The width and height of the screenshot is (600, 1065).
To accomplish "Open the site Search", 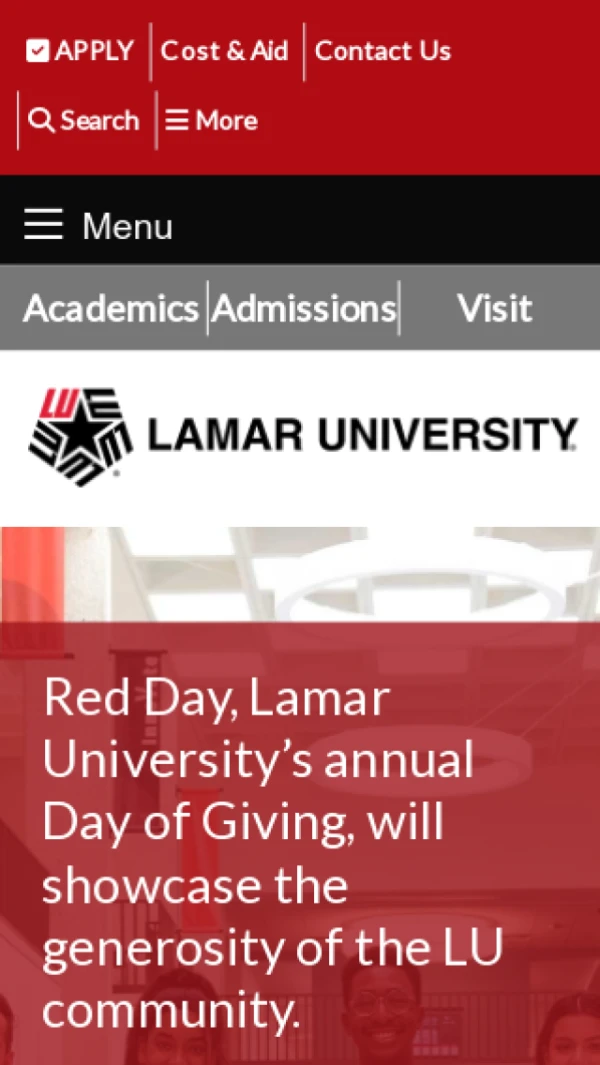I will [x=84, y=121].
